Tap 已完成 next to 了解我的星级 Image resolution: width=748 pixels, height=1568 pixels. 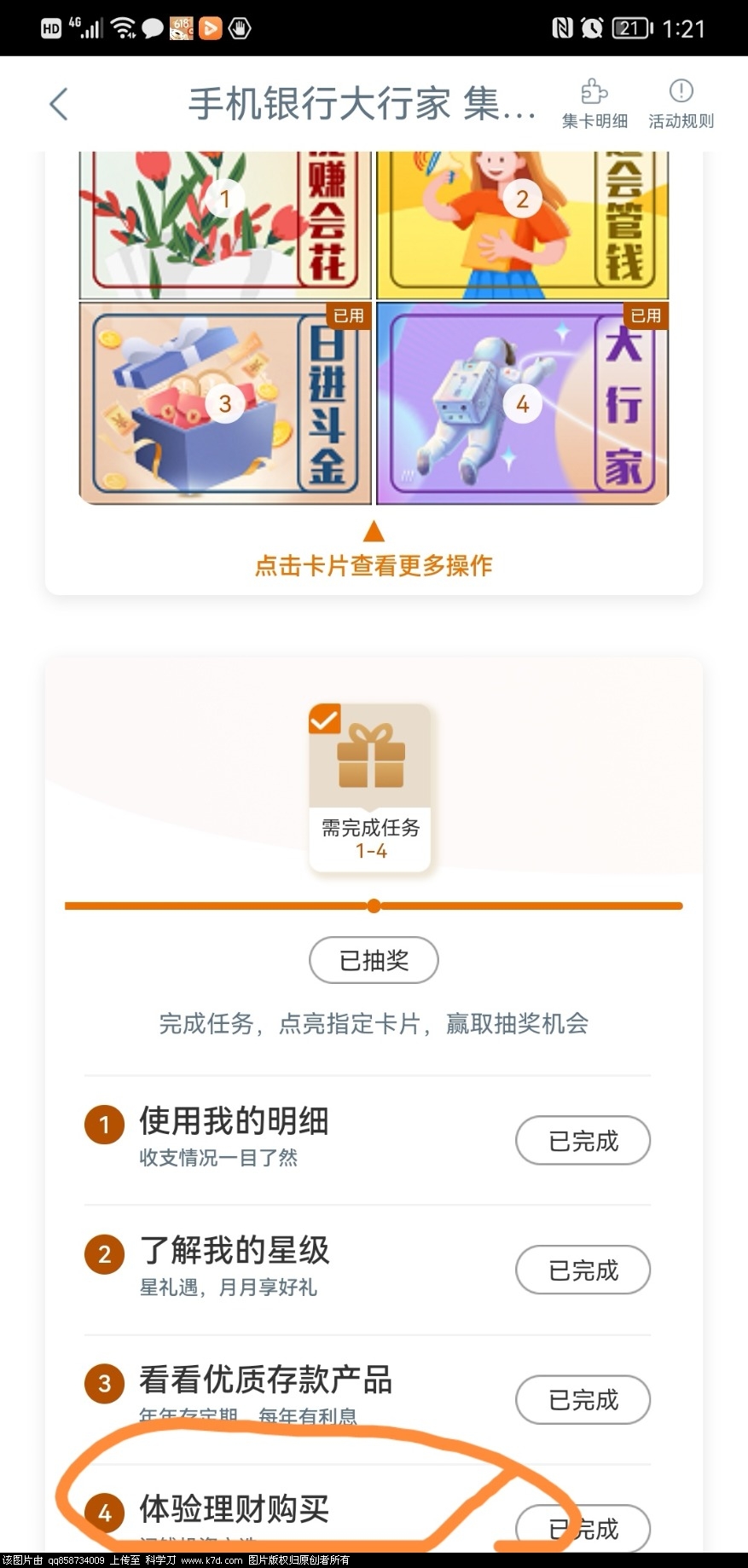coord(583,1270)
